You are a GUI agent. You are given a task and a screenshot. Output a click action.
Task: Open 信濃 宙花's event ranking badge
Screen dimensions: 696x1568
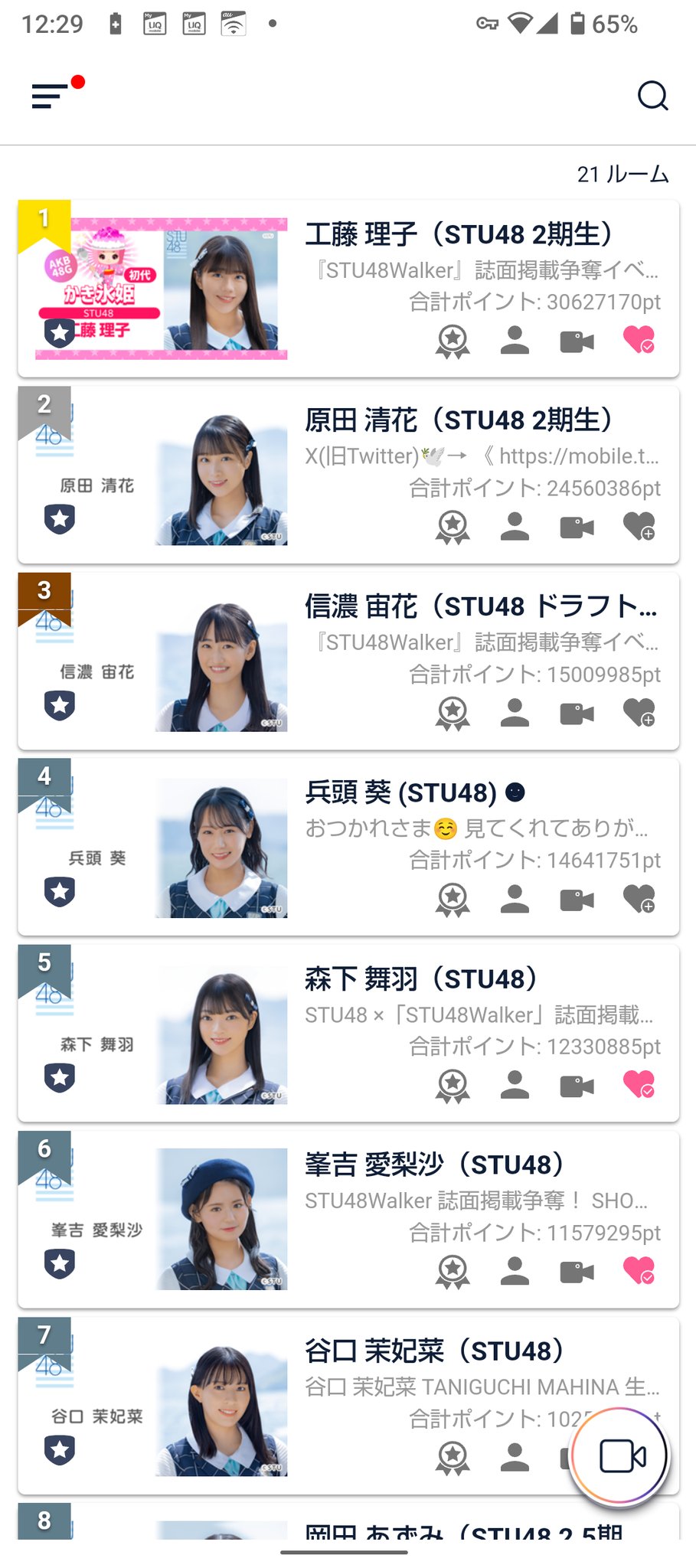[453, 714]
